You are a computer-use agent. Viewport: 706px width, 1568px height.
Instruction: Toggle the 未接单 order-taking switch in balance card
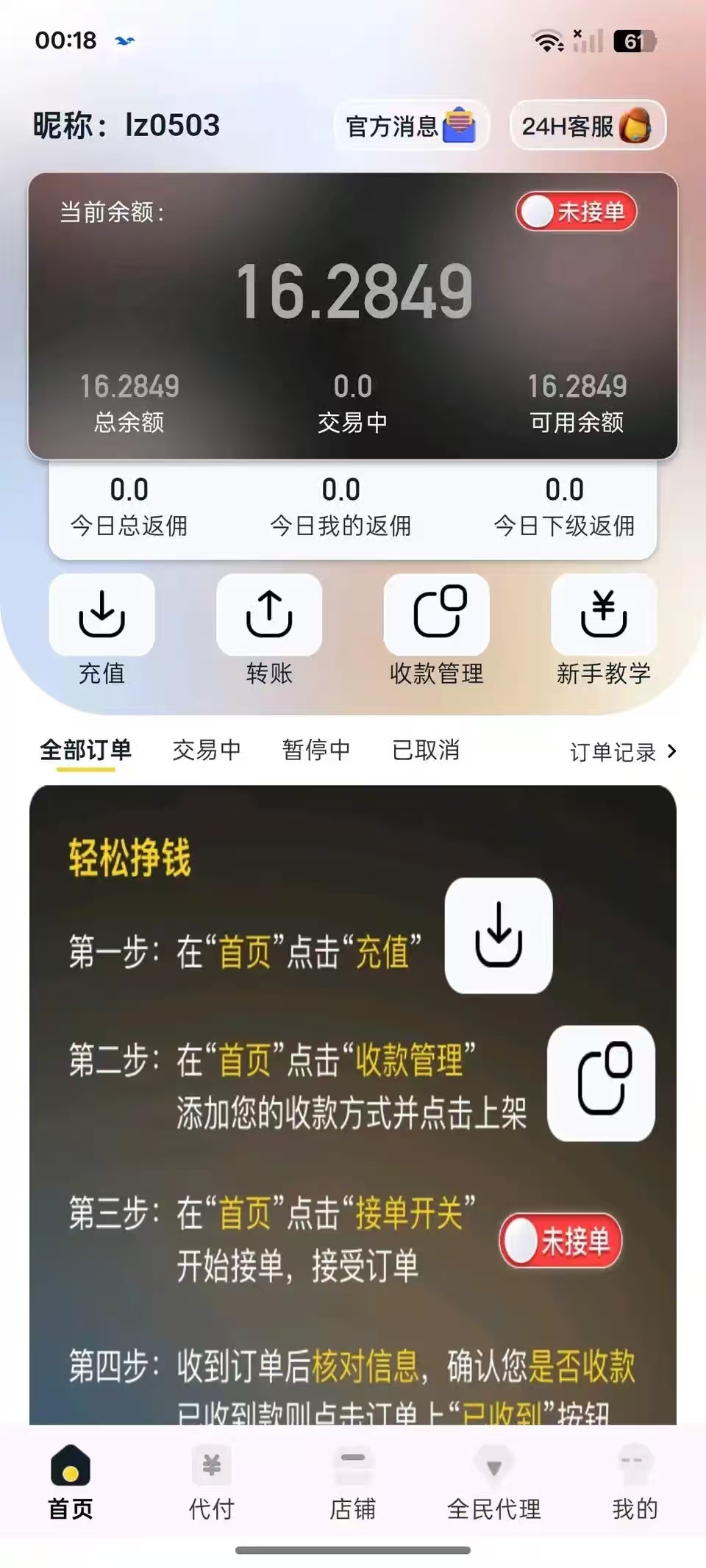coord(576,212)
